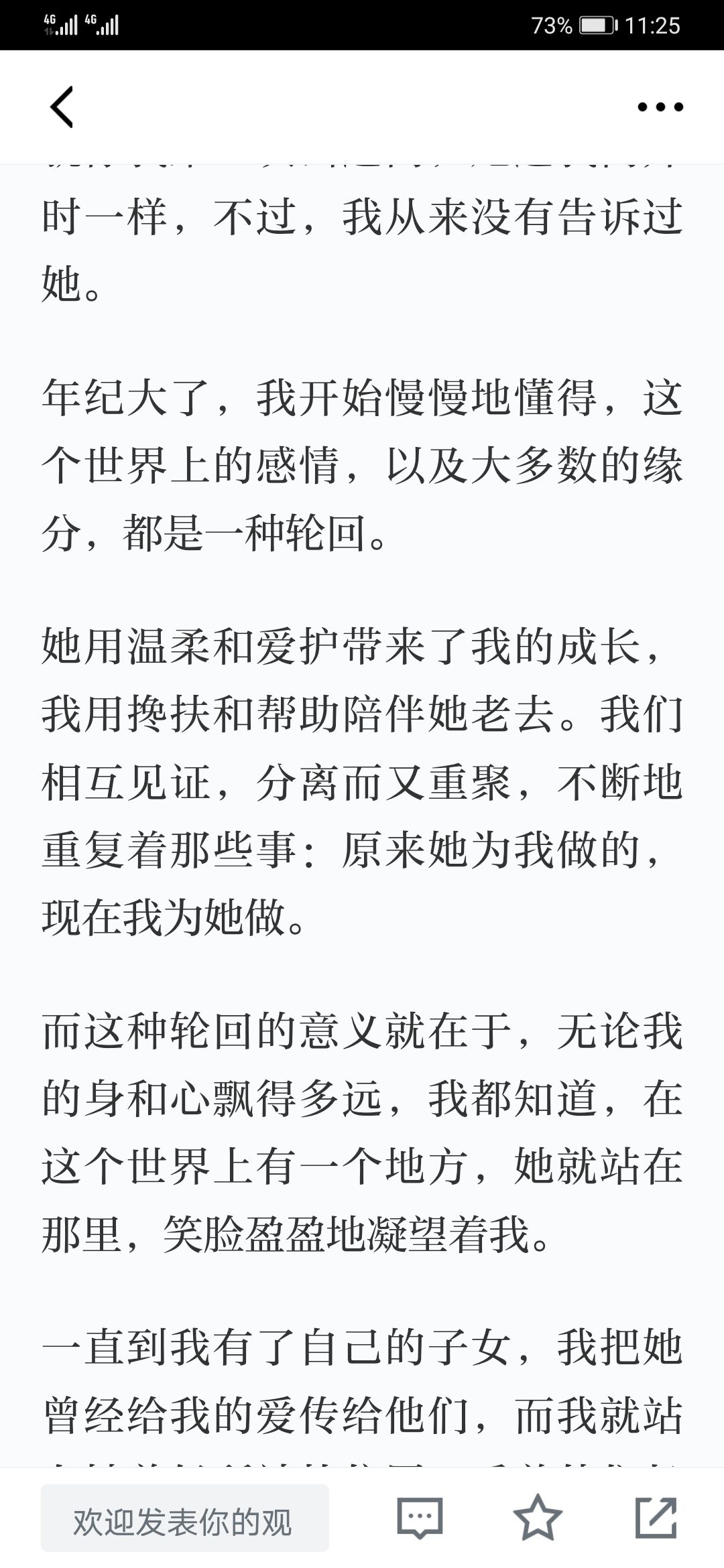Open the three-dot overflow menu

coord(660,107)
